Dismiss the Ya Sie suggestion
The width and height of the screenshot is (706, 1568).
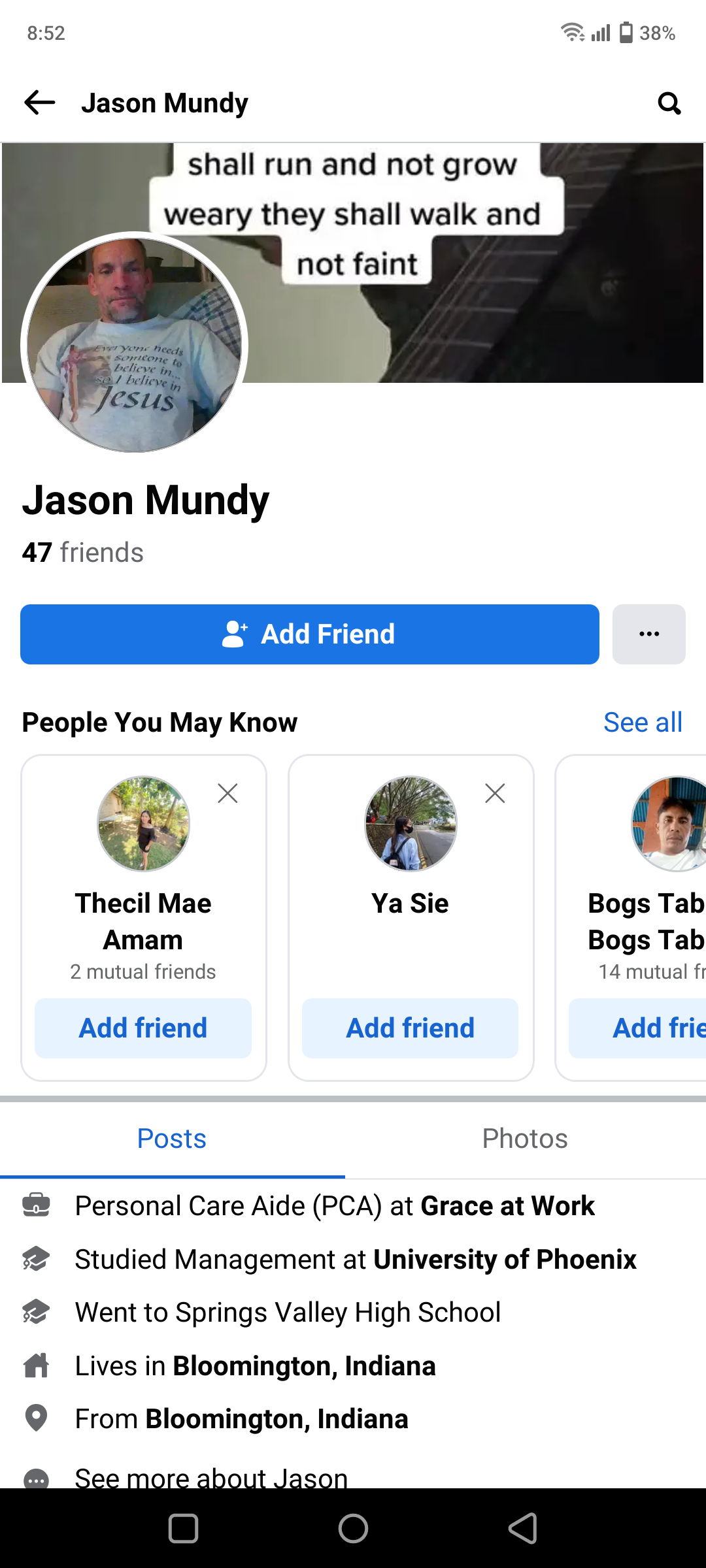(x=495, y=793)
